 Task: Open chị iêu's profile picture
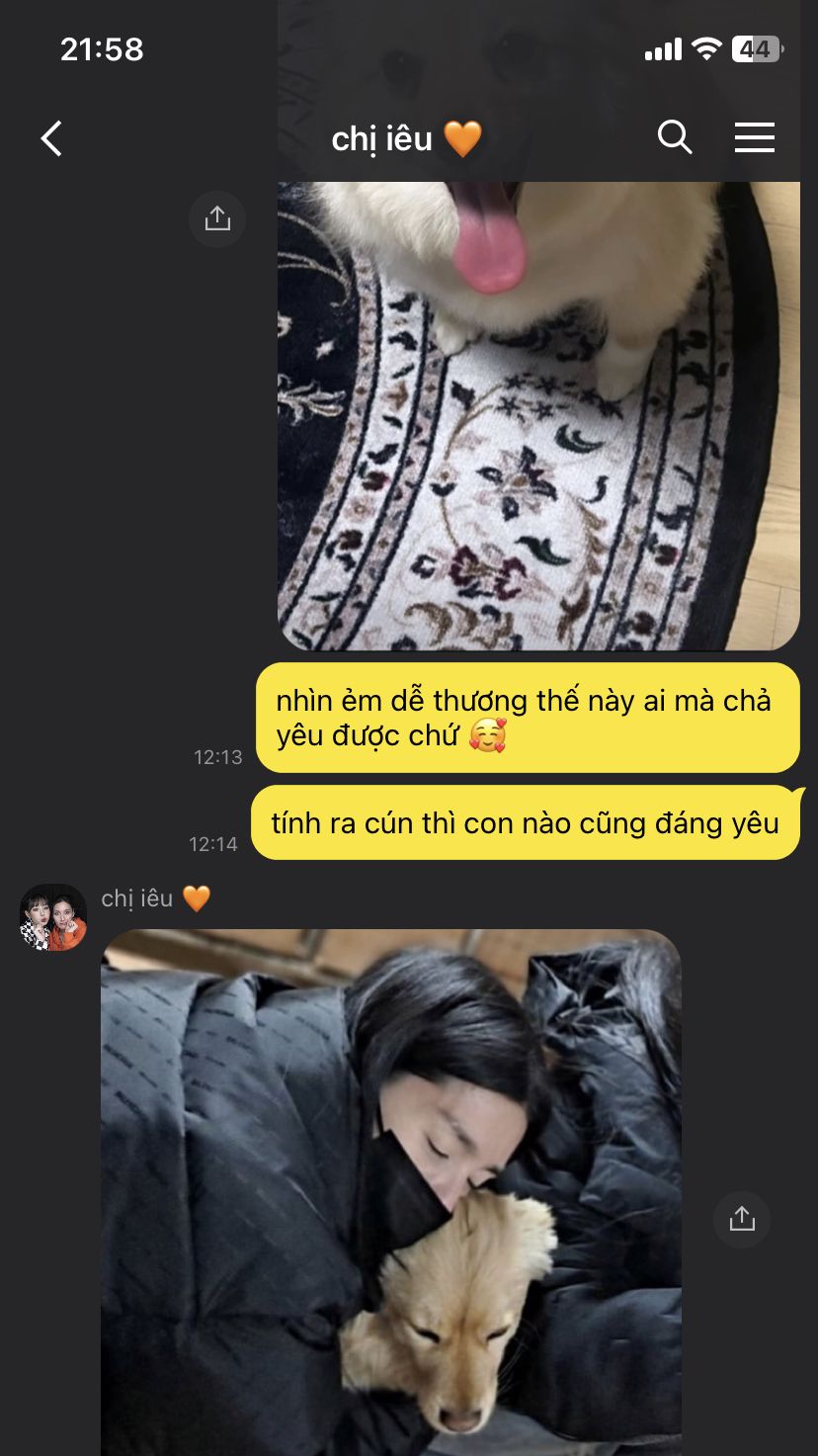tap(53, 917)
